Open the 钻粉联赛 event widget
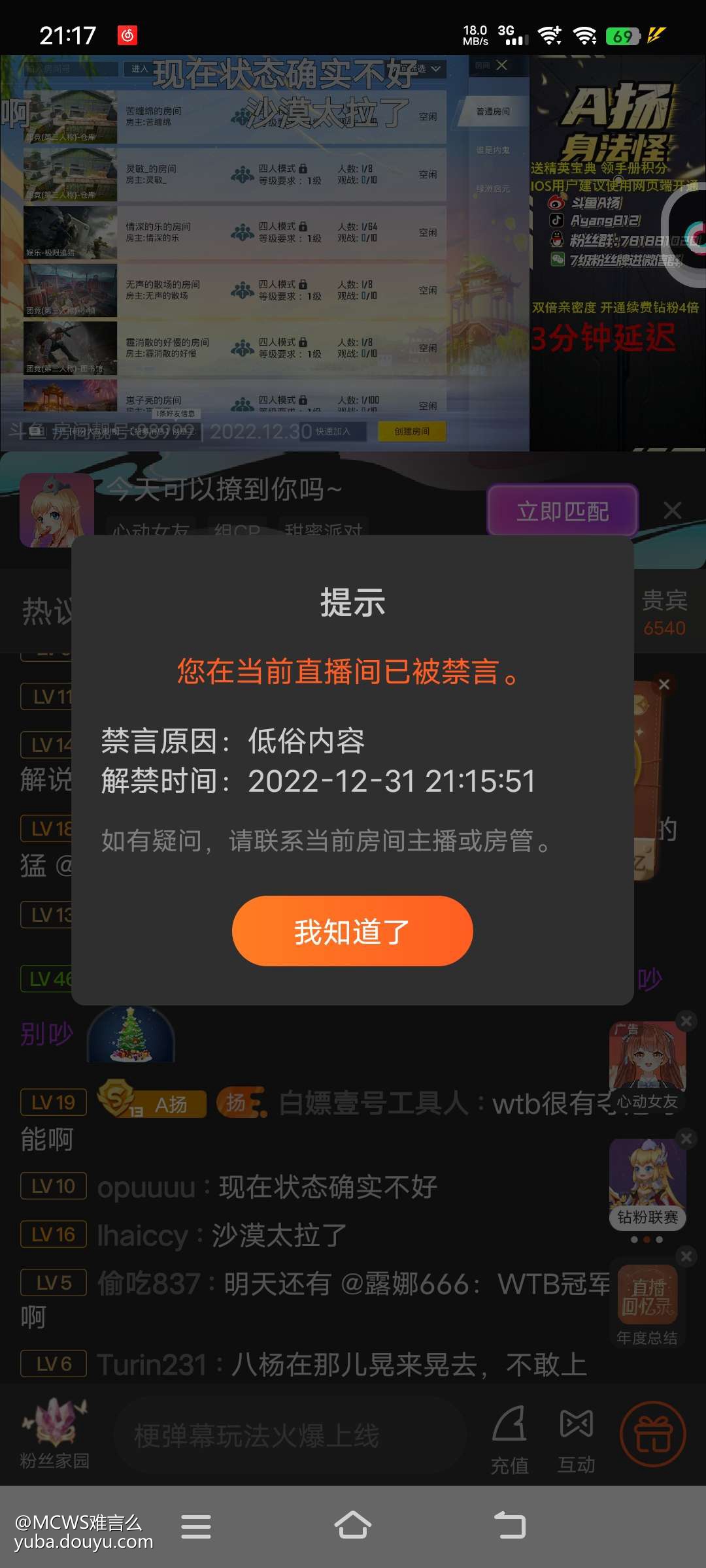706x1568 pixels. coord(647,1183)
